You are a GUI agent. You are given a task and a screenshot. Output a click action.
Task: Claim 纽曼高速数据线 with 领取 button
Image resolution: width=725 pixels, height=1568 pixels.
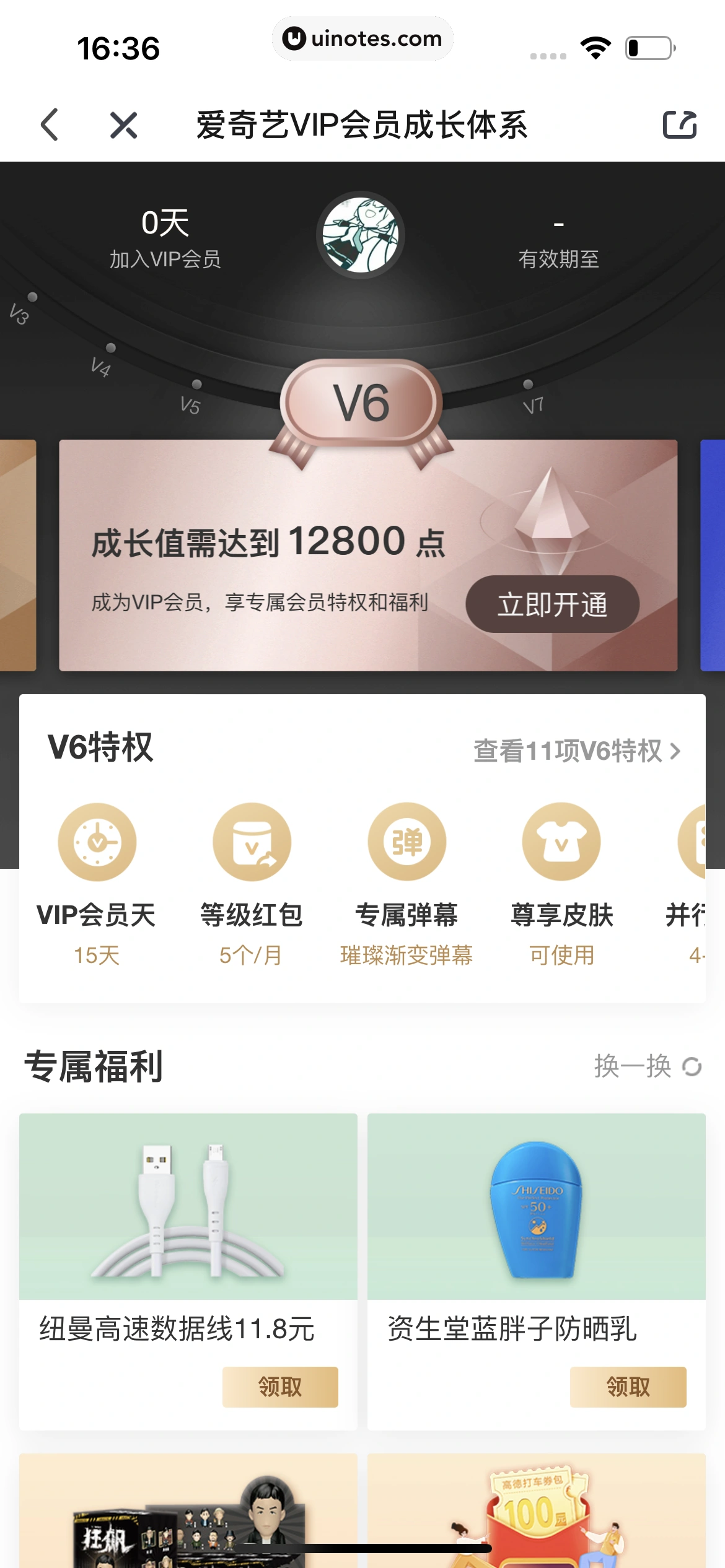click(280, 1387)
